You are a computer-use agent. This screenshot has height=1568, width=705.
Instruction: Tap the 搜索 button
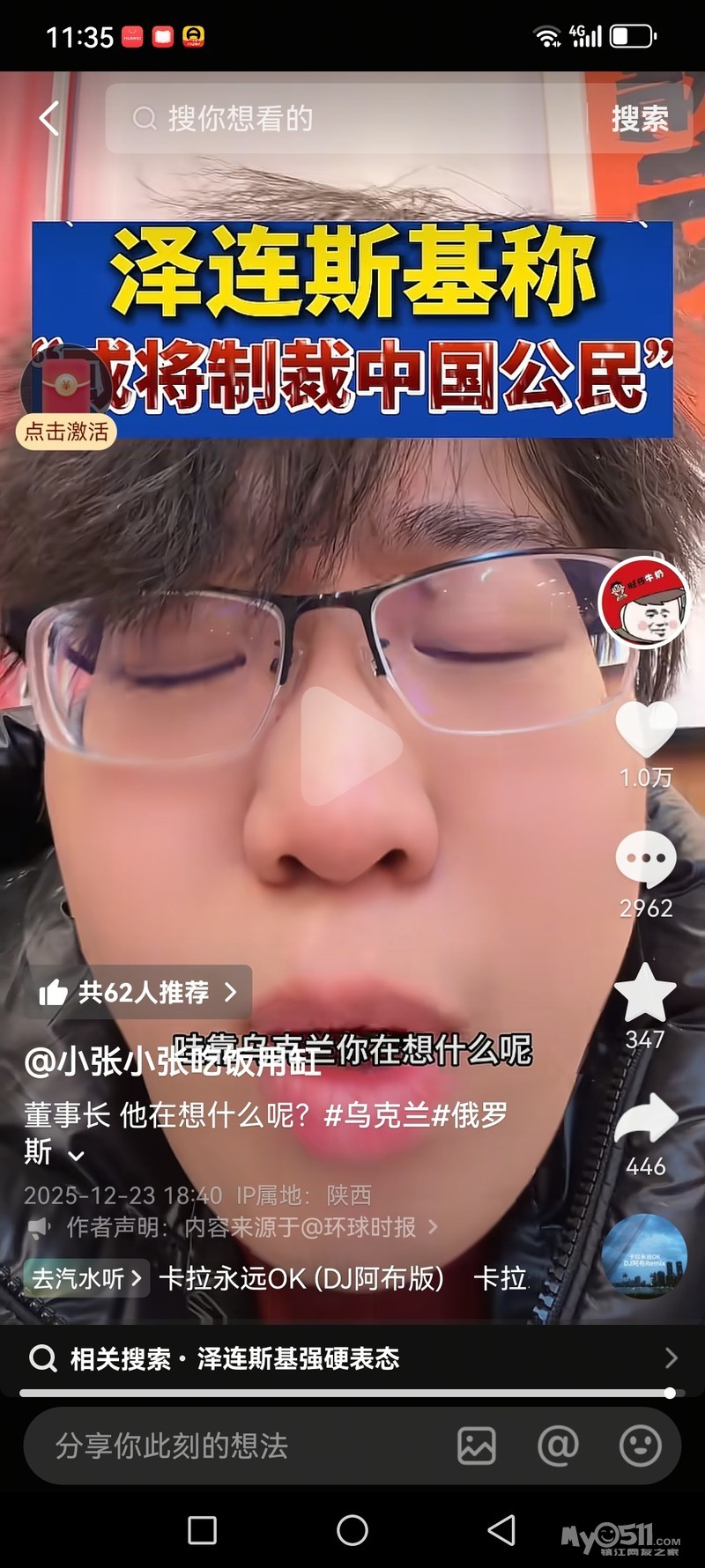coord(640,118)
